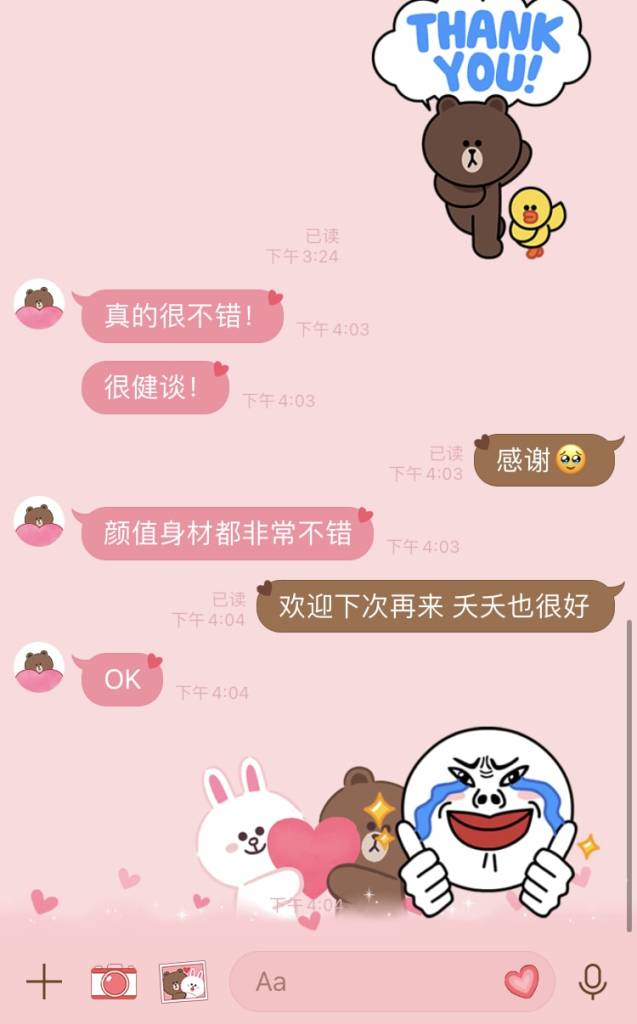Open the heart sticker and emoji panel
The height and width of the screenshot is (1024, 637).
click(521, 982)
